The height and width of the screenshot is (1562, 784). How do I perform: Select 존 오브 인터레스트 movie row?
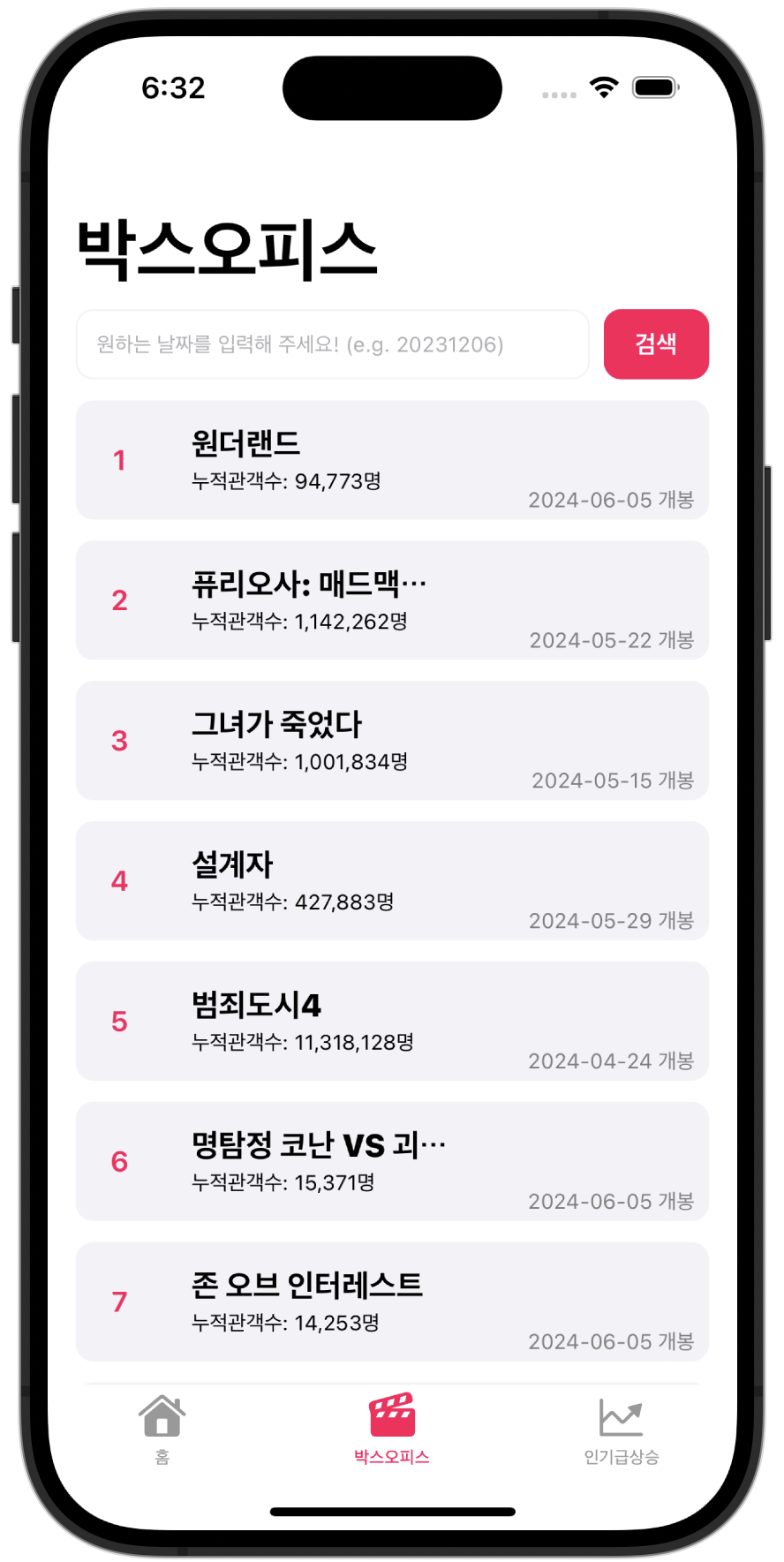point(392,1302)
